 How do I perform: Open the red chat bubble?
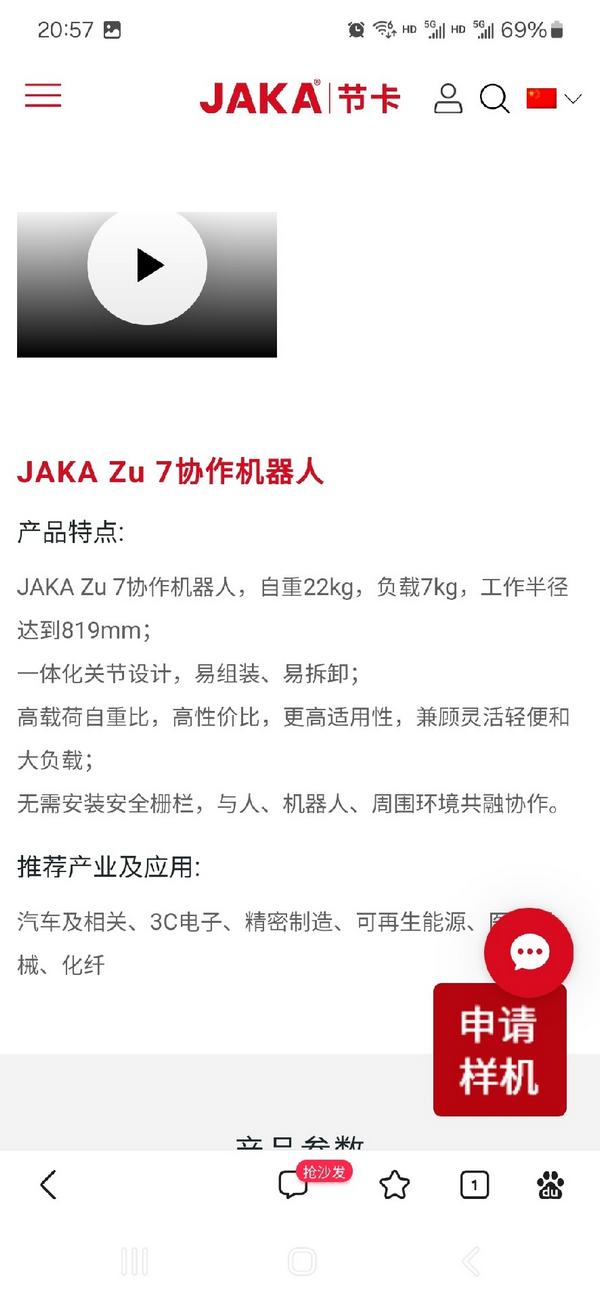coord(528,953)
